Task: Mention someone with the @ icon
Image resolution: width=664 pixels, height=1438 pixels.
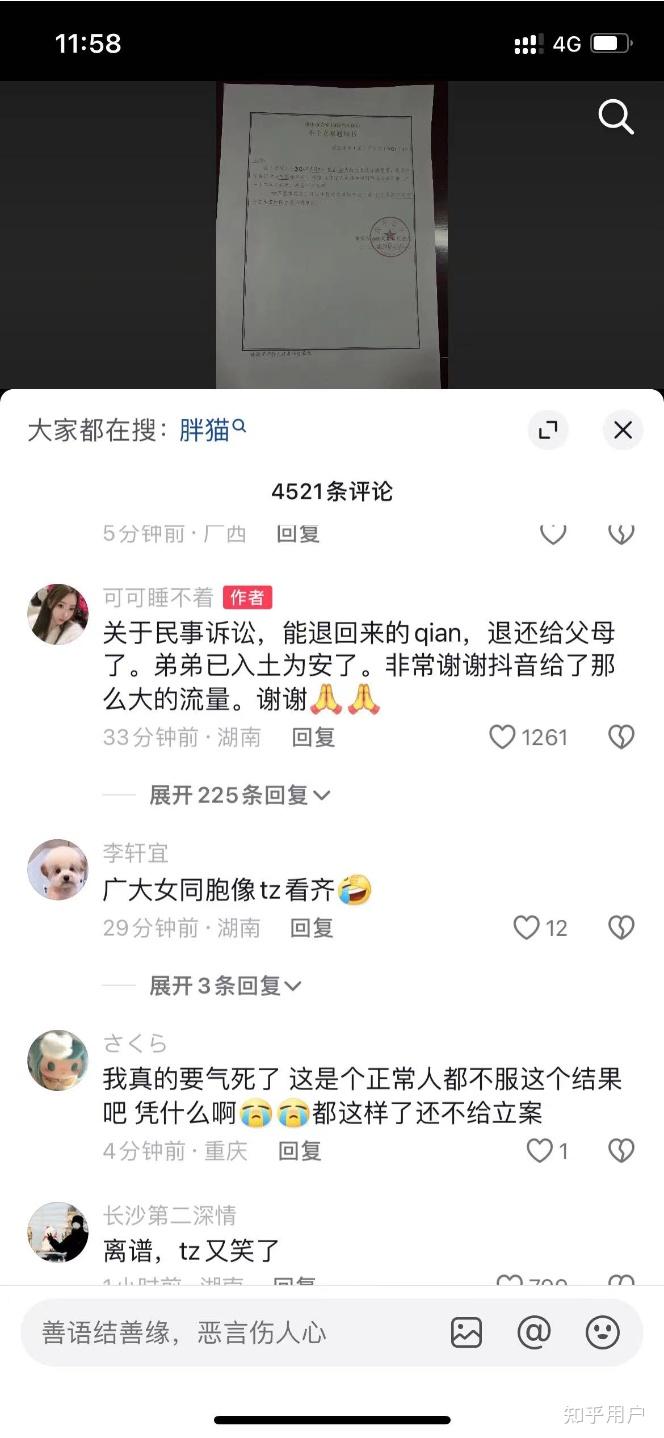Action: [534, 1332]
